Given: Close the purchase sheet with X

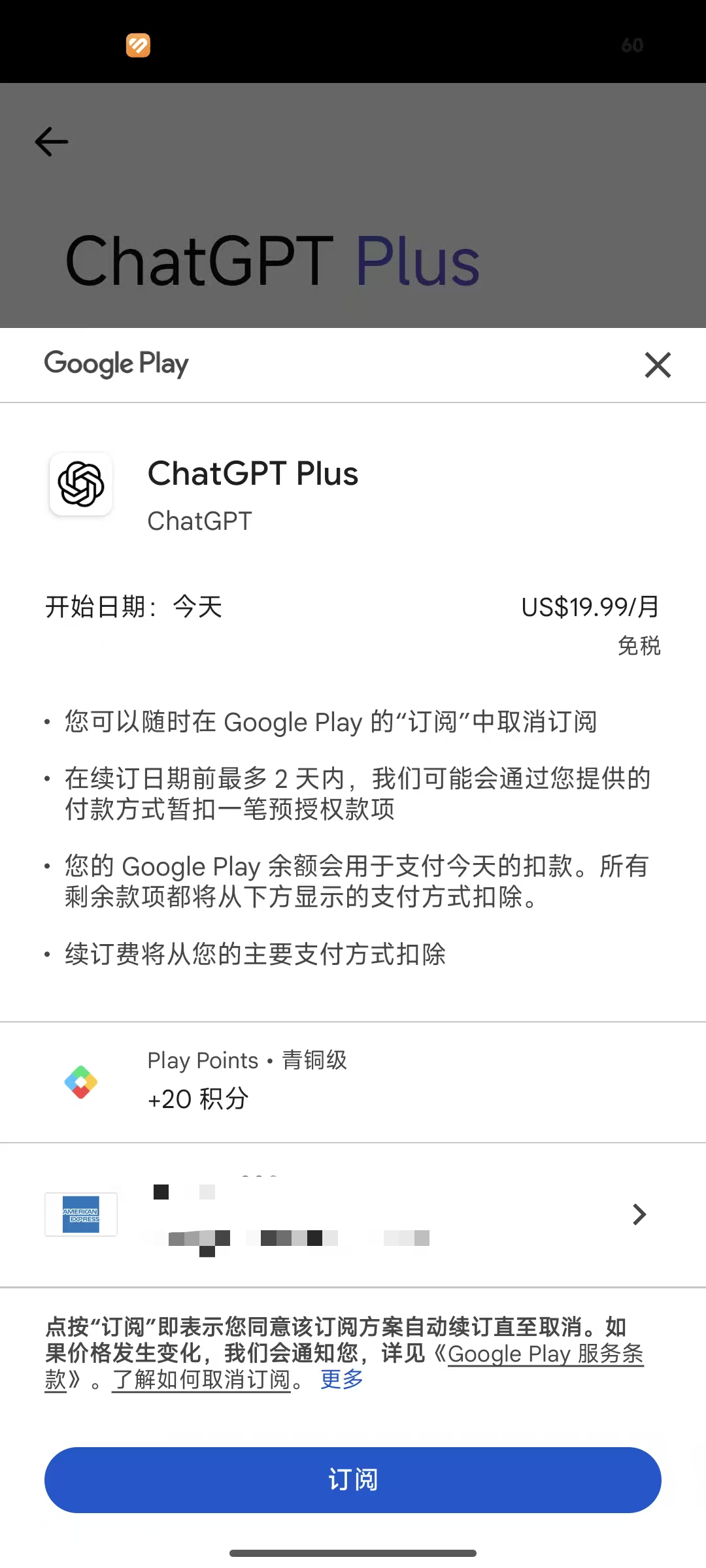Looking at the screenshot, I should pos(658,365).
